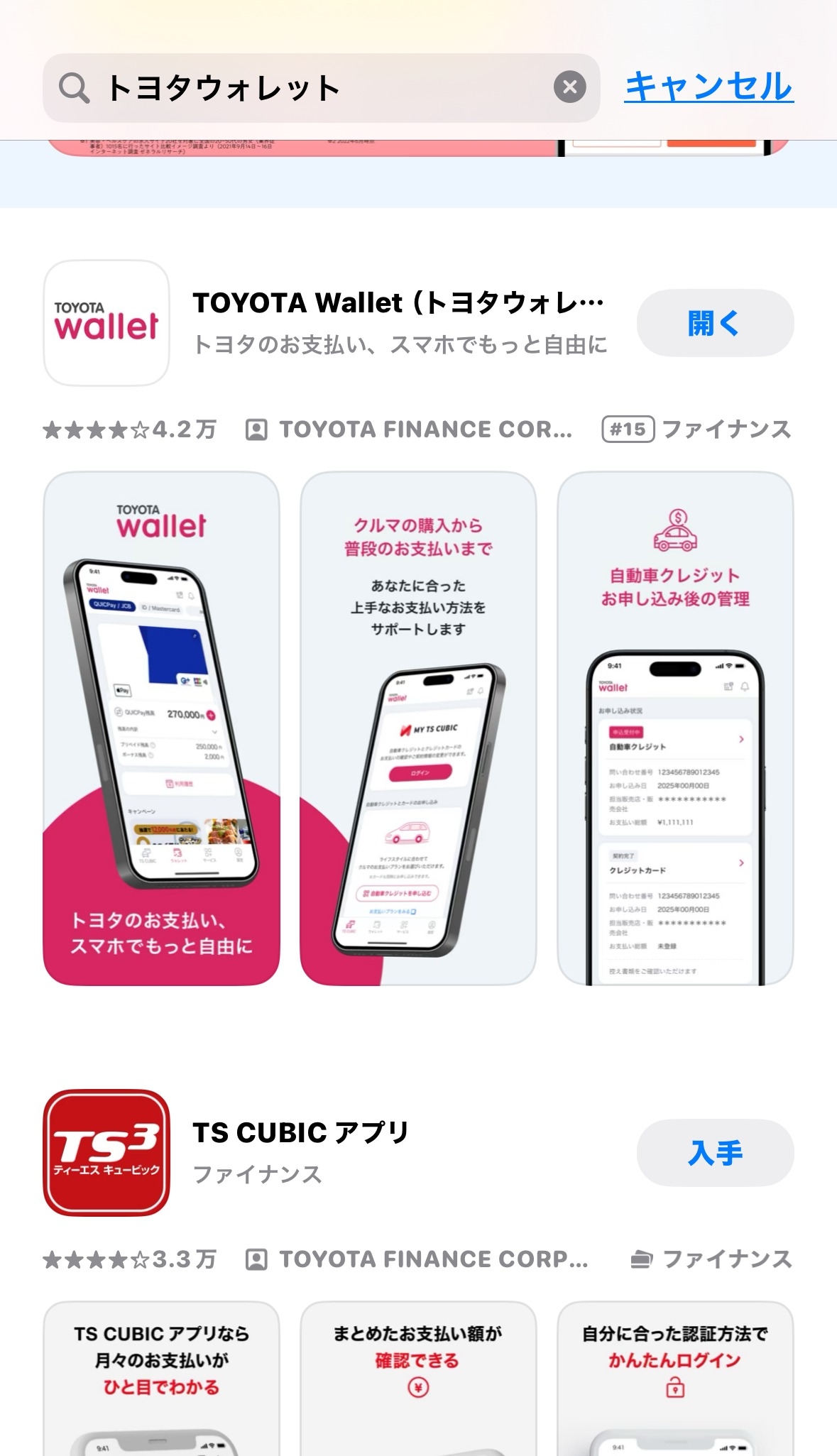
Task: View the TOYOTA Wallet screenshot クルマの購入から普段のお支払いまで
Action: [418, 728]
